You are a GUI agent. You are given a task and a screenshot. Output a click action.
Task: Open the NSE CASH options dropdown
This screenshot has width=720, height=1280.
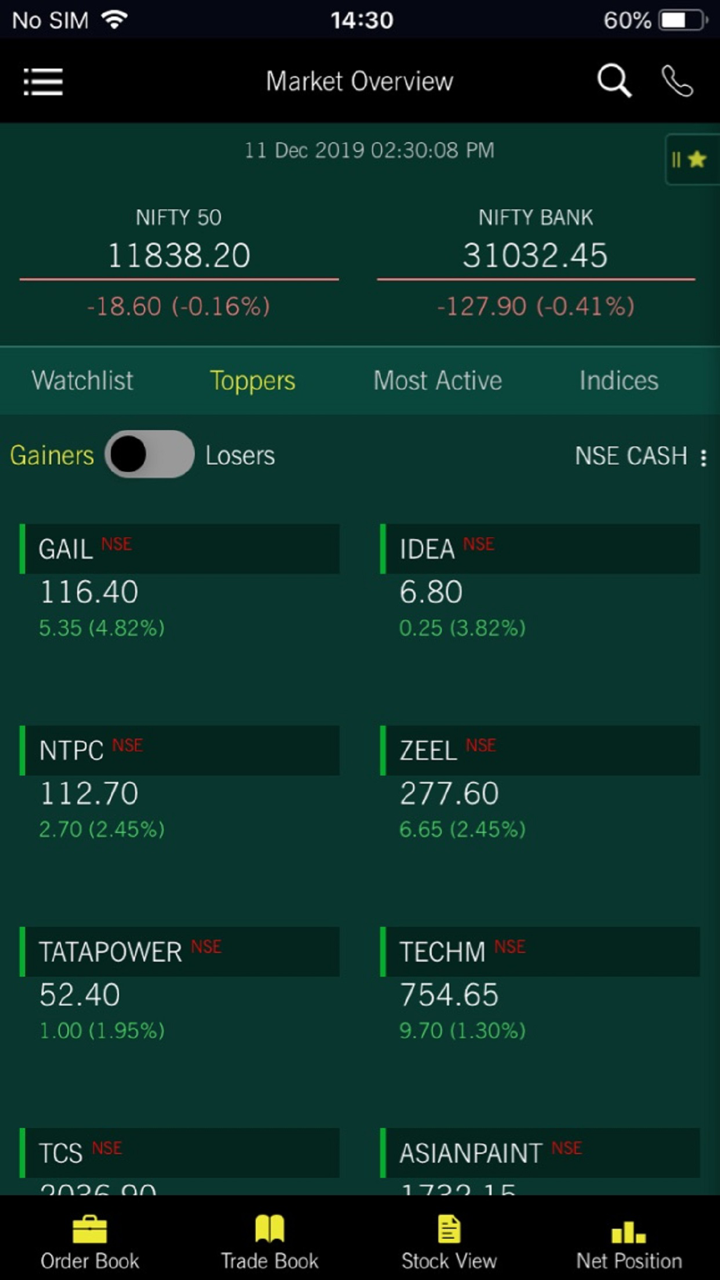click(641, 456)
